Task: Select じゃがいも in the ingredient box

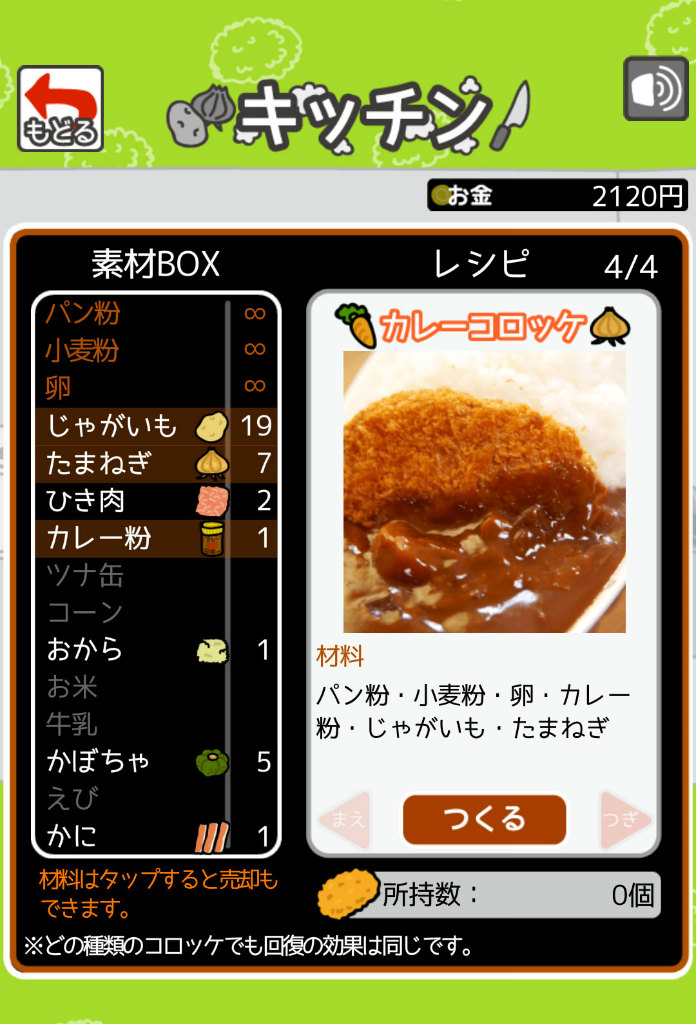Action: (156, 426)
